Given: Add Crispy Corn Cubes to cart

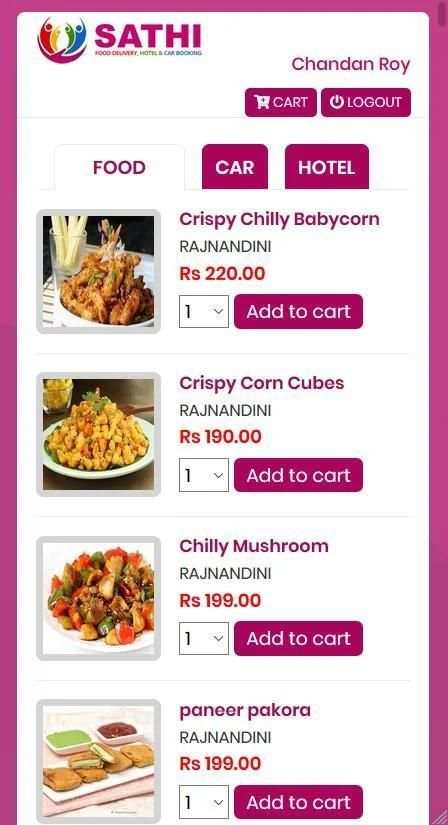Looking at the screenshot, I should click(x=298, y=475).
